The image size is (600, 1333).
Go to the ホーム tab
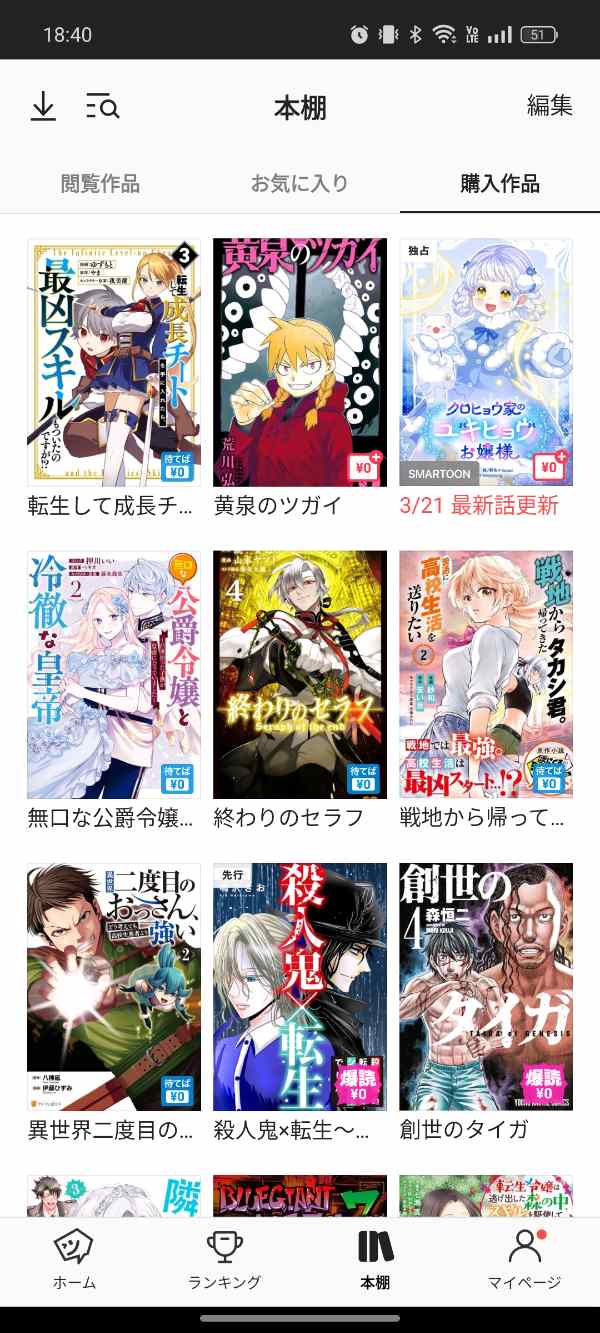(x=75, y=1259)
